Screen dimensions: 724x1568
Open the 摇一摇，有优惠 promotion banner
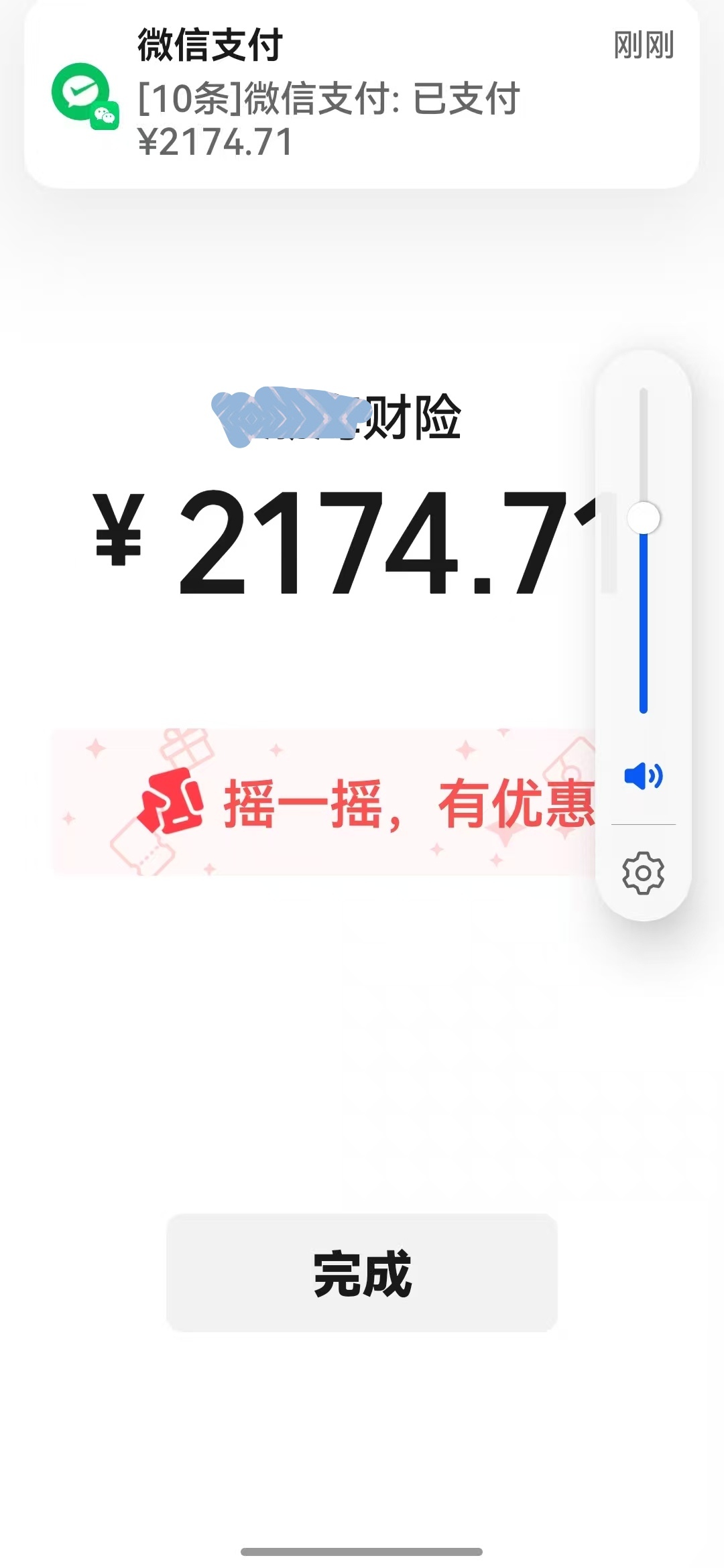tap(322, 802)
